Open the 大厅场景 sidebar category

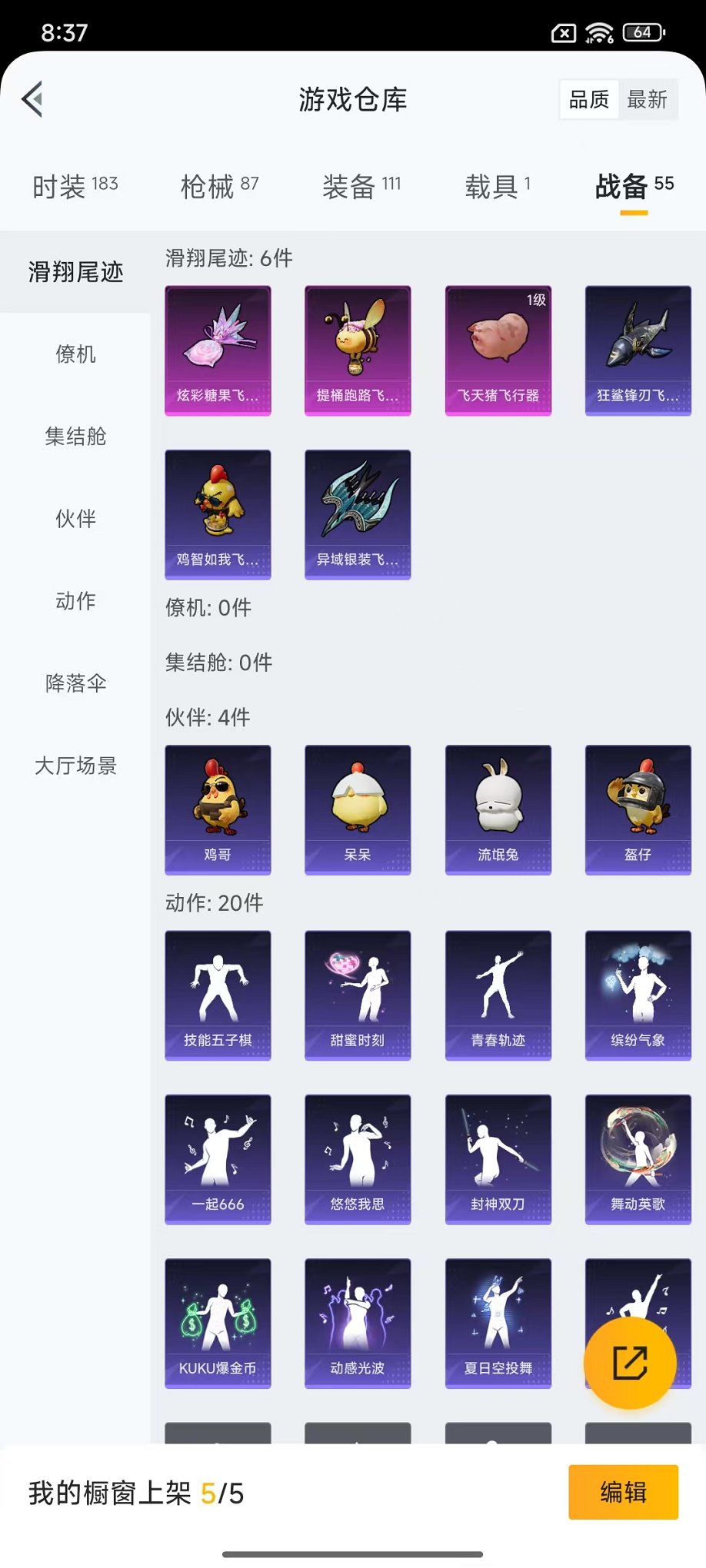pos(74,766)
